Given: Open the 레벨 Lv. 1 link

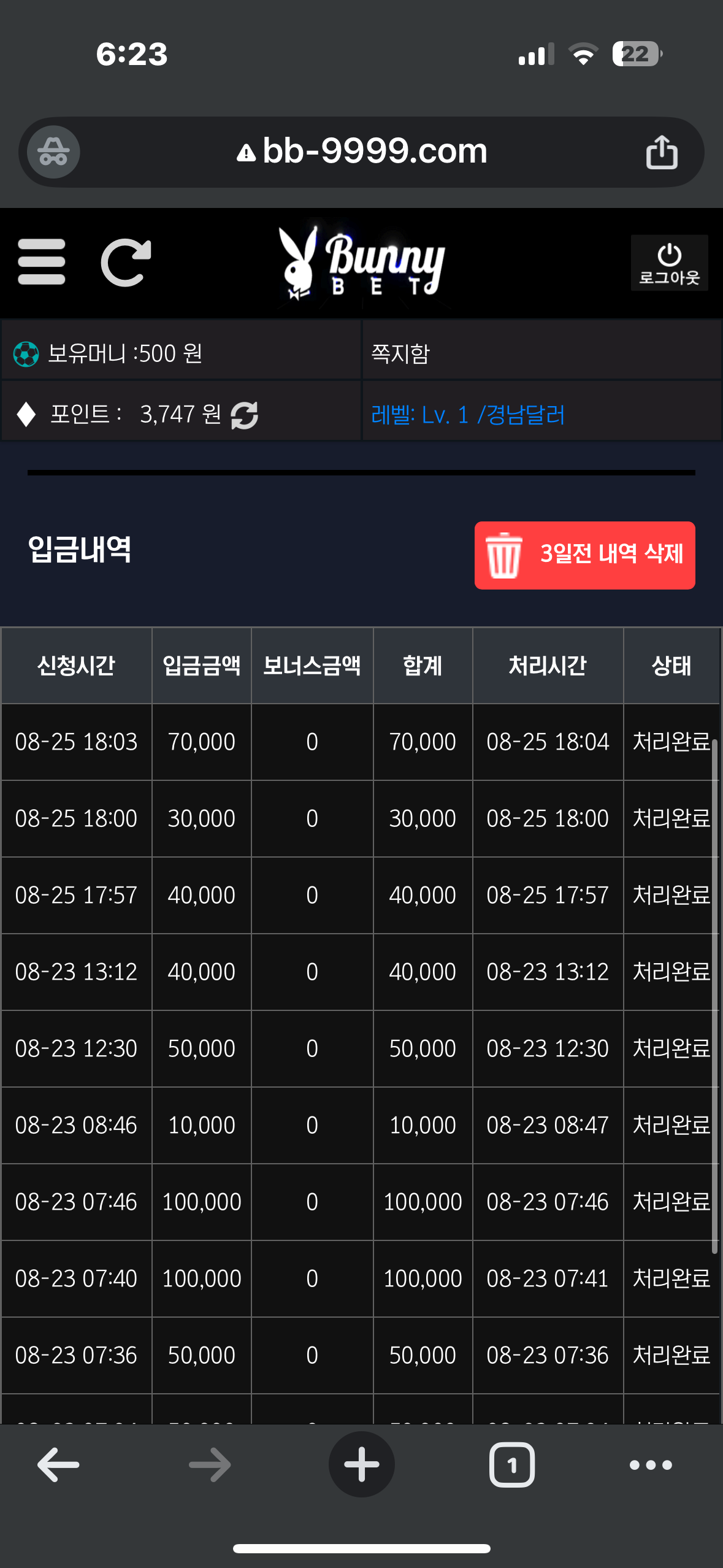Looking at the screenshot, I should (x=467, y=415).
